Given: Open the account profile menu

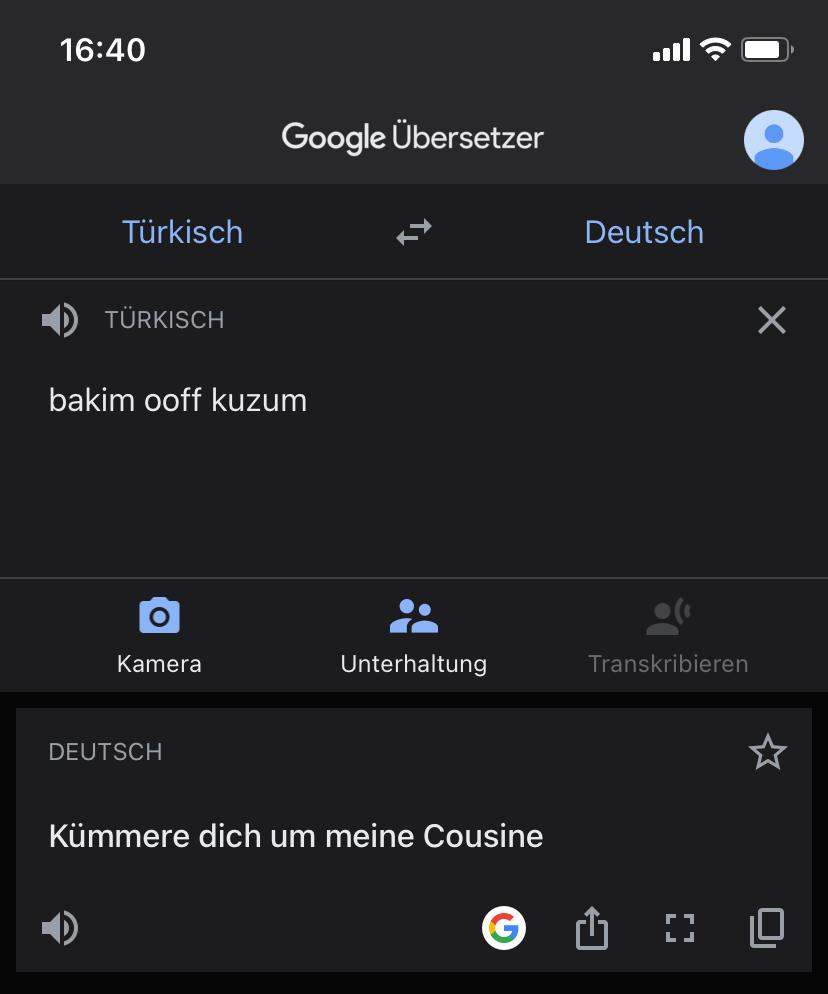Looking at the screenshot, I should (774, 139).
